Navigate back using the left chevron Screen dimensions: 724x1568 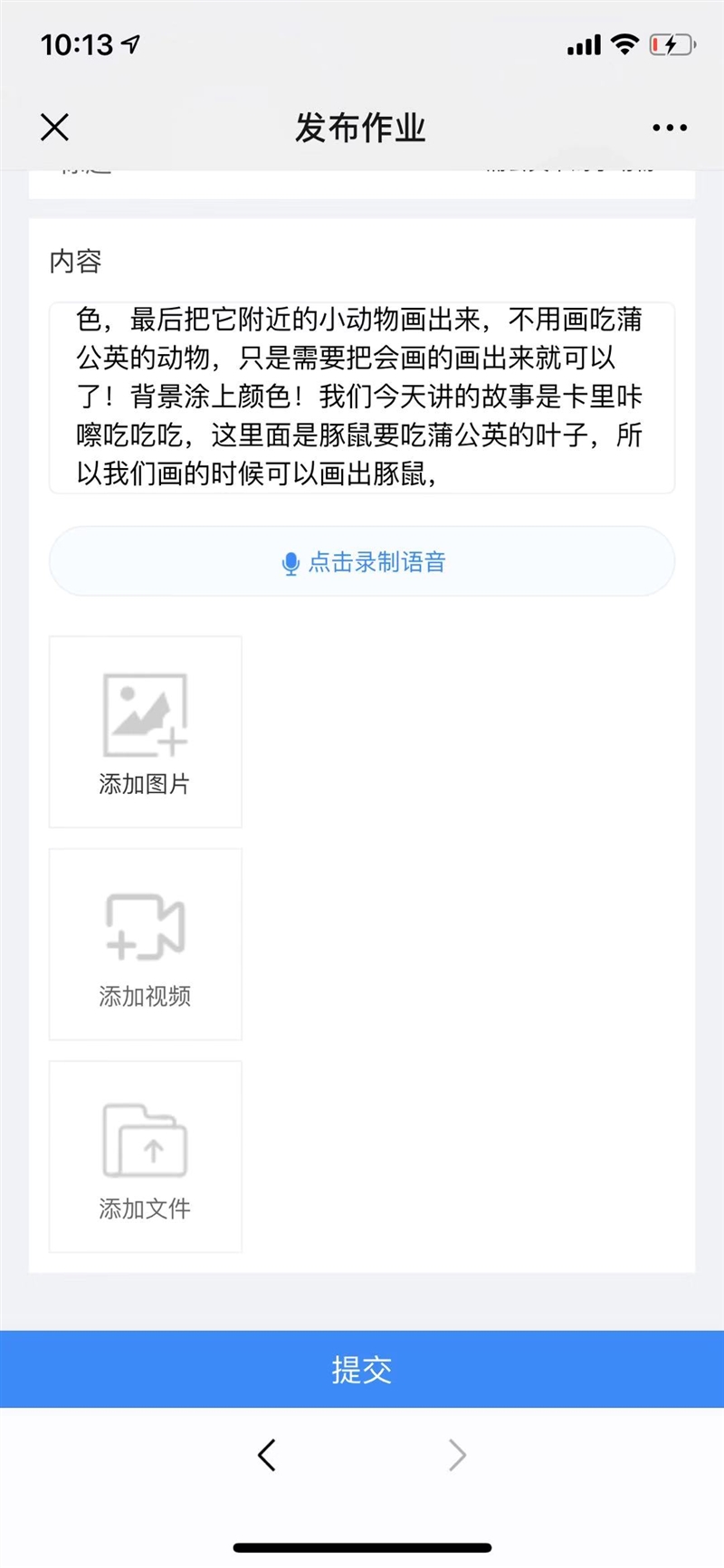pyautogui.click(x=266, y=1455)
